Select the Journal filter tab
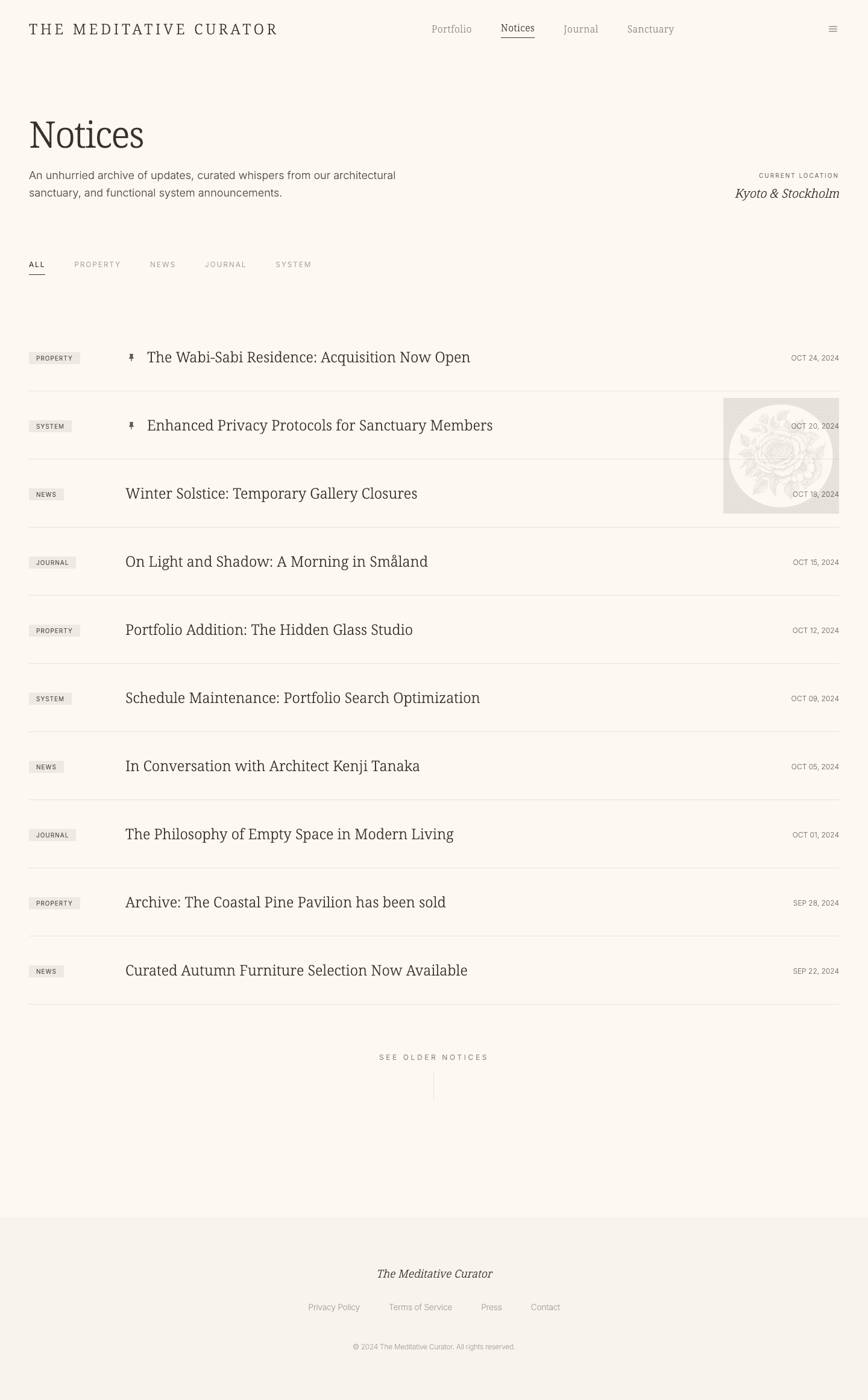Image resolution: width=868 pixels, height=1400 pixels. (225, 265)
